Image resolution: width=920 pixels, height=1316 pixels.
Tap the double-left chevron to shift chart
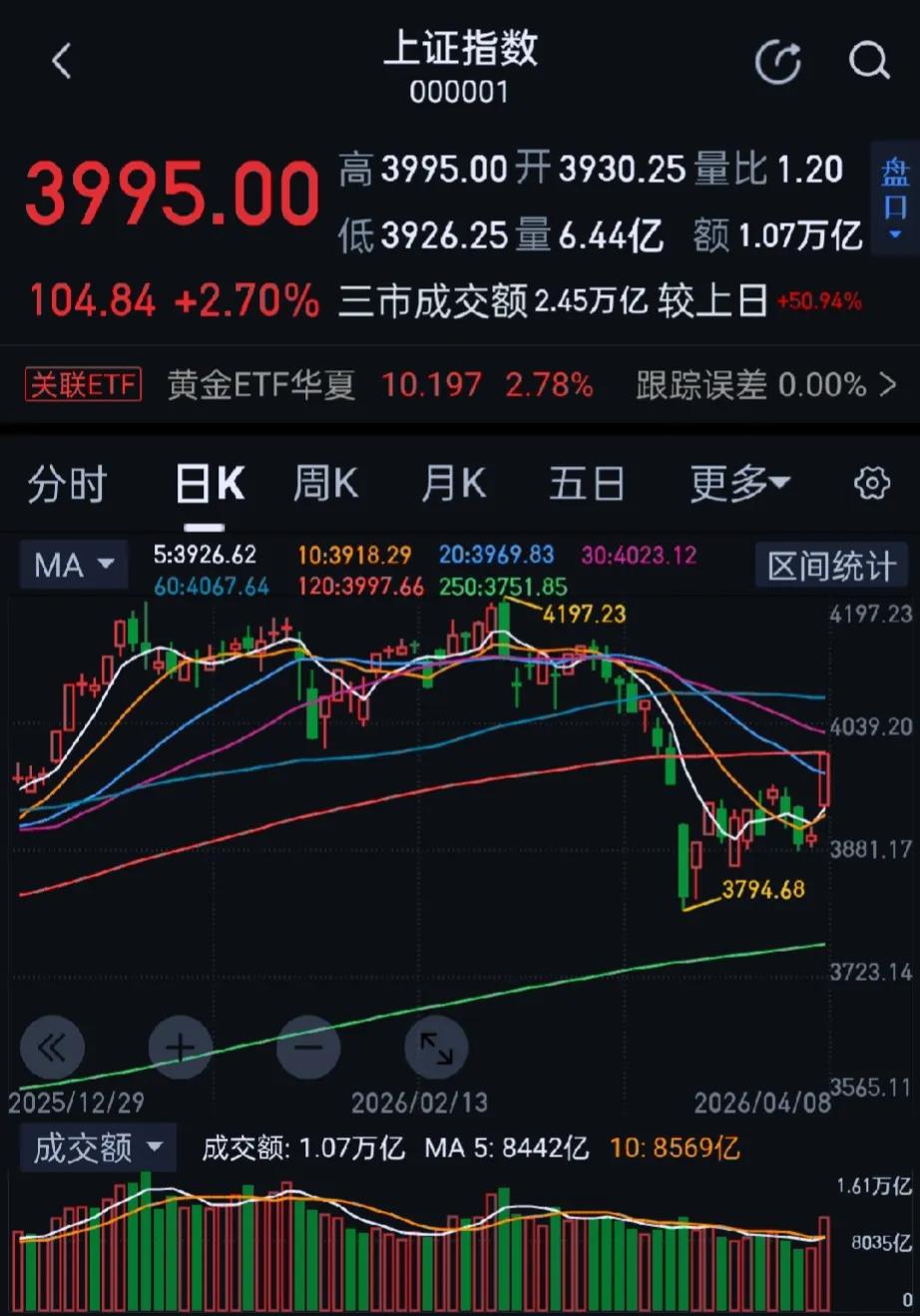pyautogui.click(x=52, y=1048)
